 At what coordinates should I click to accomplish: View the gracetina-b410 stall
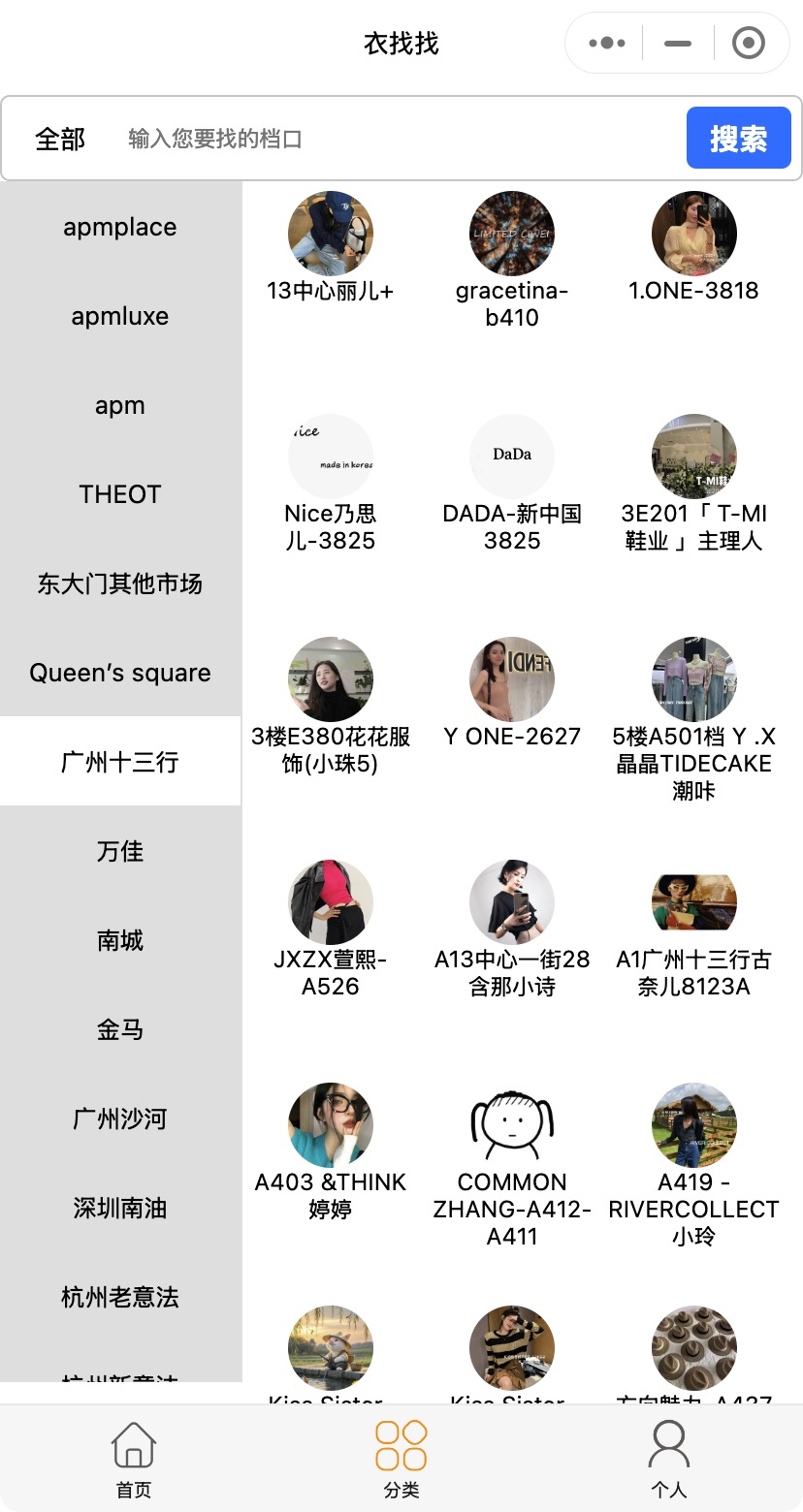[x=511, y=234]
